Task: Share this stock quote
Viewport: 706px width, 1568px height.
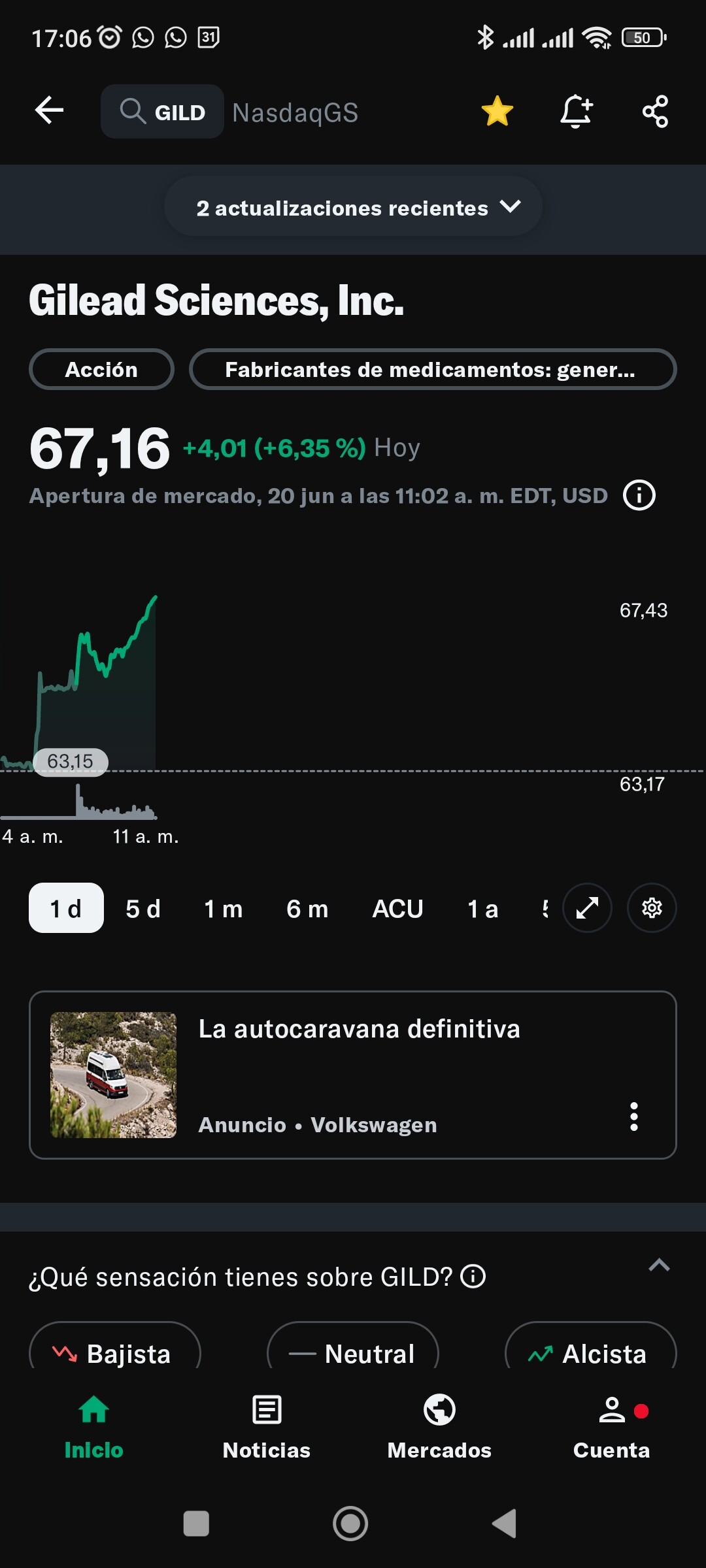Action: [x=655, y=111]
